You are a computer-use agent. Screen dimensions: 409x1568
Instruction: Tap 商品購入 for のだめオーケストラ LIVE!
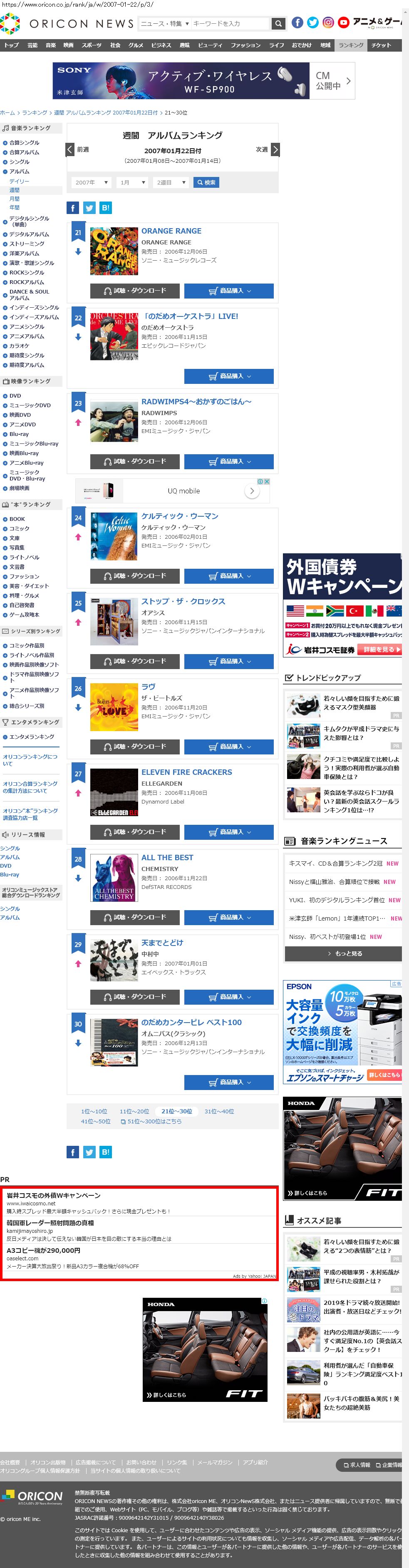point(229,376)
